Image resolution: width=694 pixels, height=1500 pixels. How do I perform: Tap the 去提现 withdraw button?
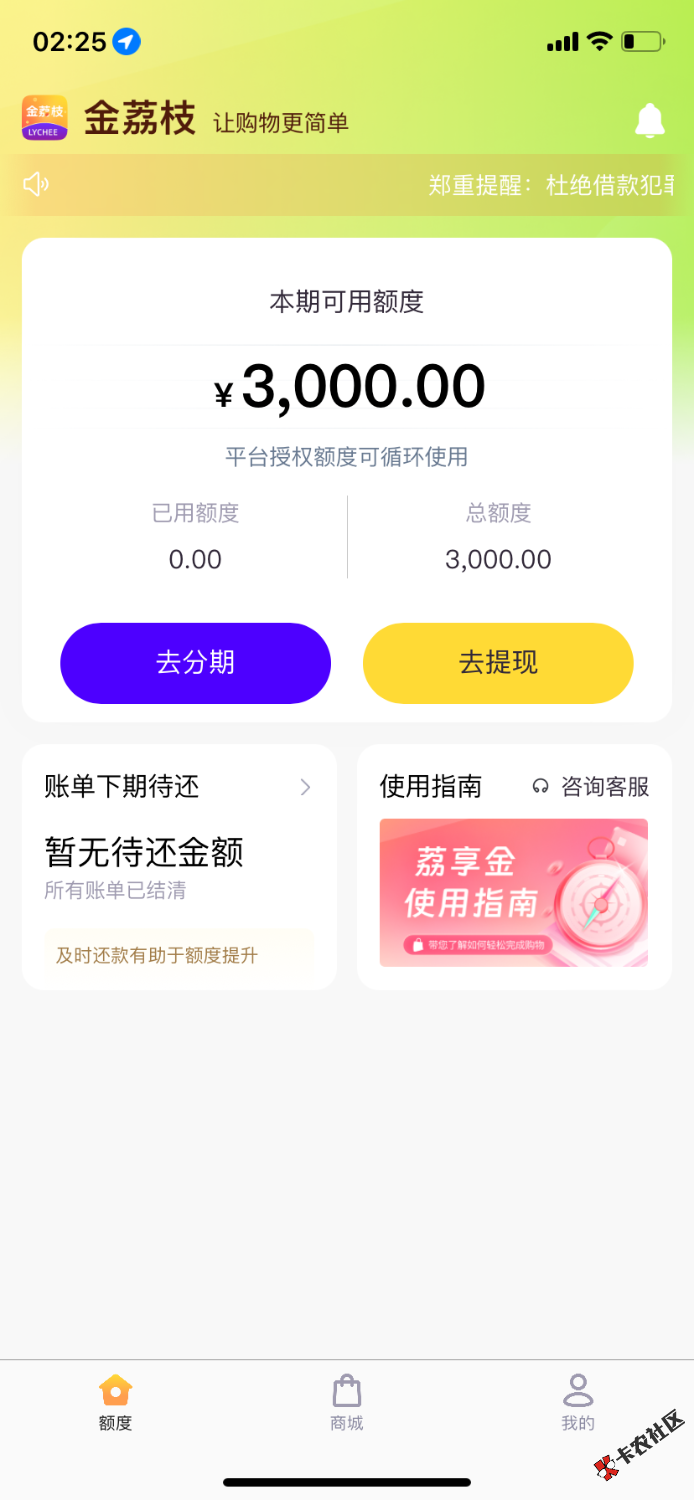[498, 663]
